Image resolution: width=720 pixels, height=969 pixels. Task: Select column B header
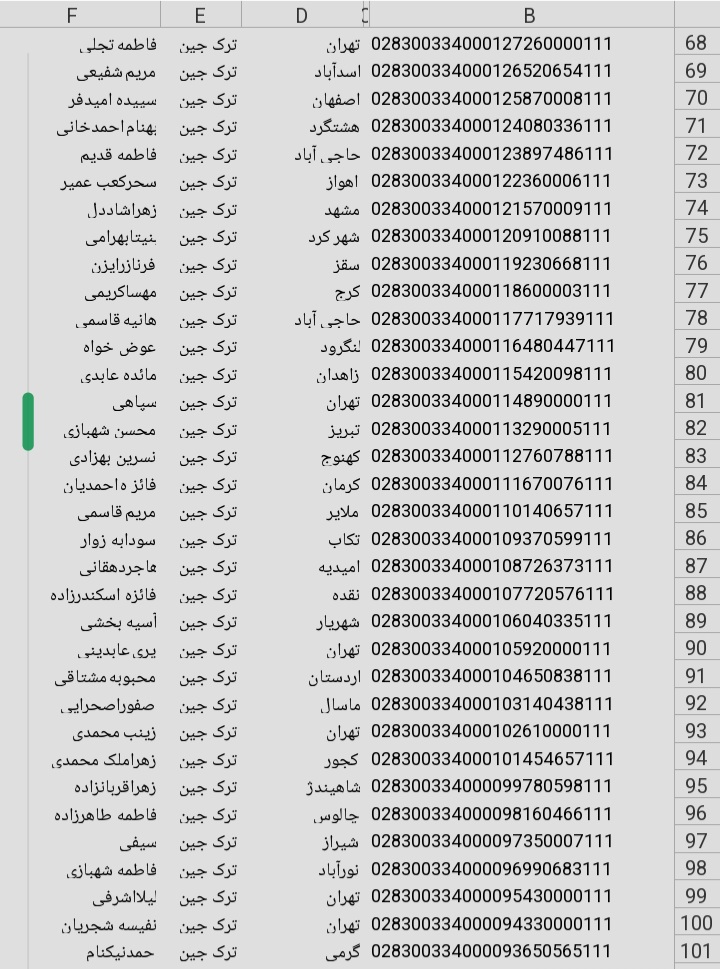[x=529, y=15]
